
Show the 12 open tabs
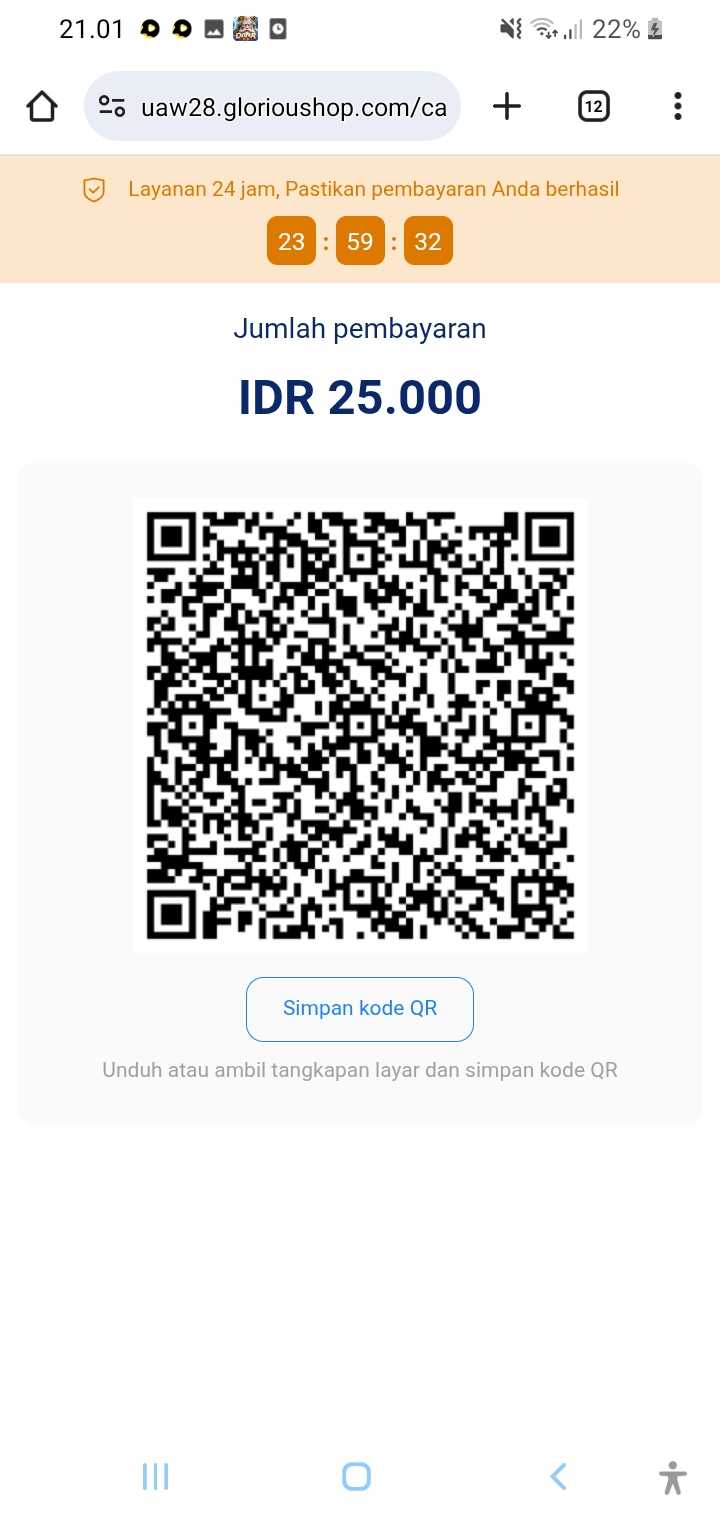point(593,106)
